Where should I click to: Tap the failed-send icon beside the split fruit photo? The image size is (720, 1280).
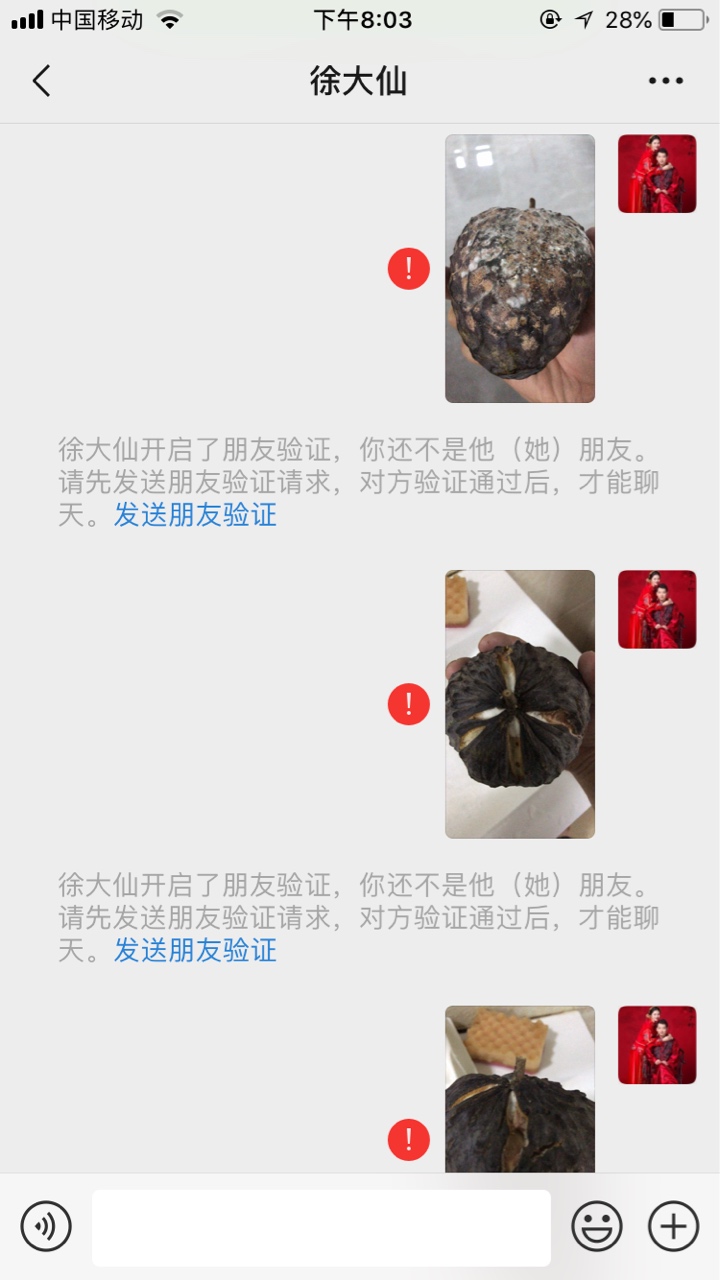pos(409,705)
